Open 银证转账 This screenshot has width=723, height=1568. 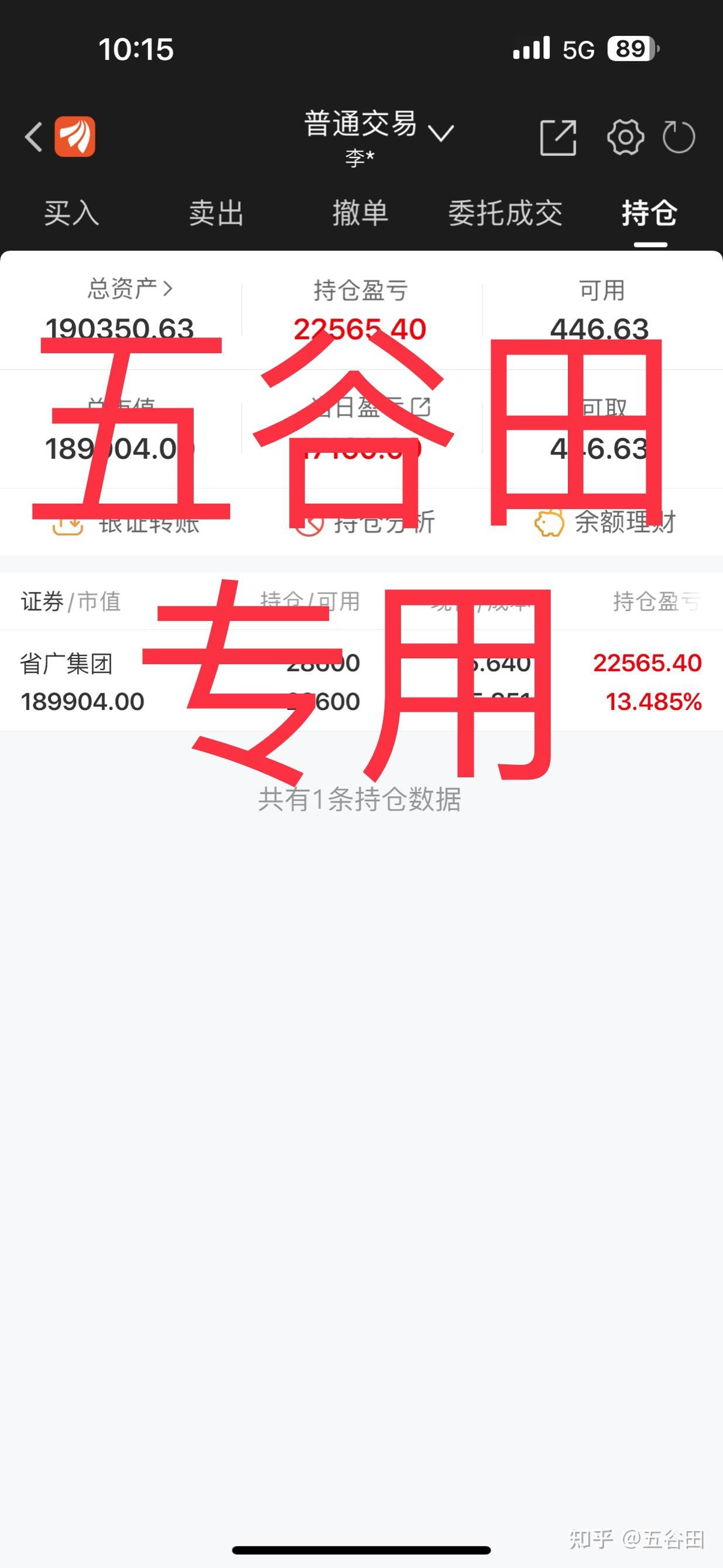tap(125, 523)
